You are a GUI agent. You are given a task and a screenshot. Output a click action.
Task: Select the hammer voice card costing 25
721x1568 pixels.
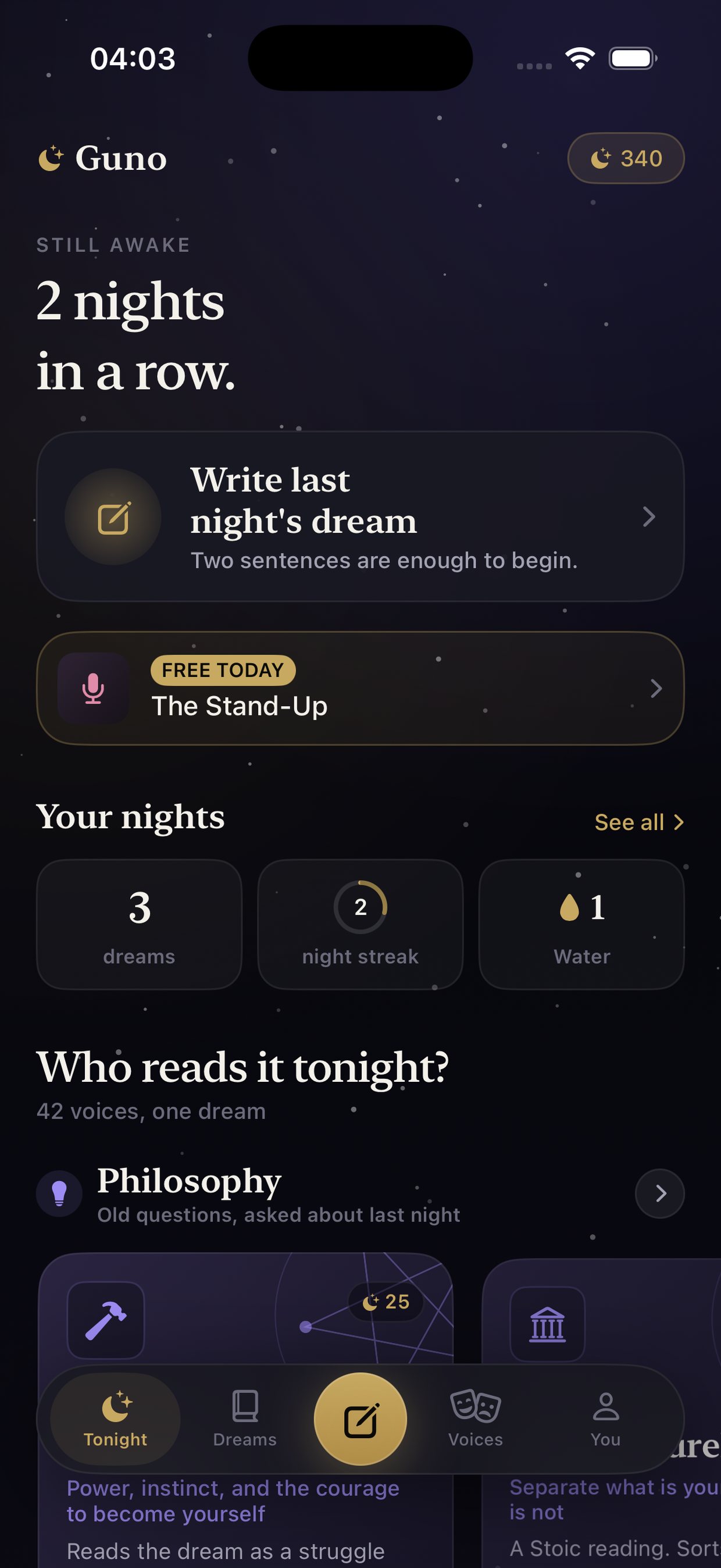pyautogui.click(x=246, y=1309)
